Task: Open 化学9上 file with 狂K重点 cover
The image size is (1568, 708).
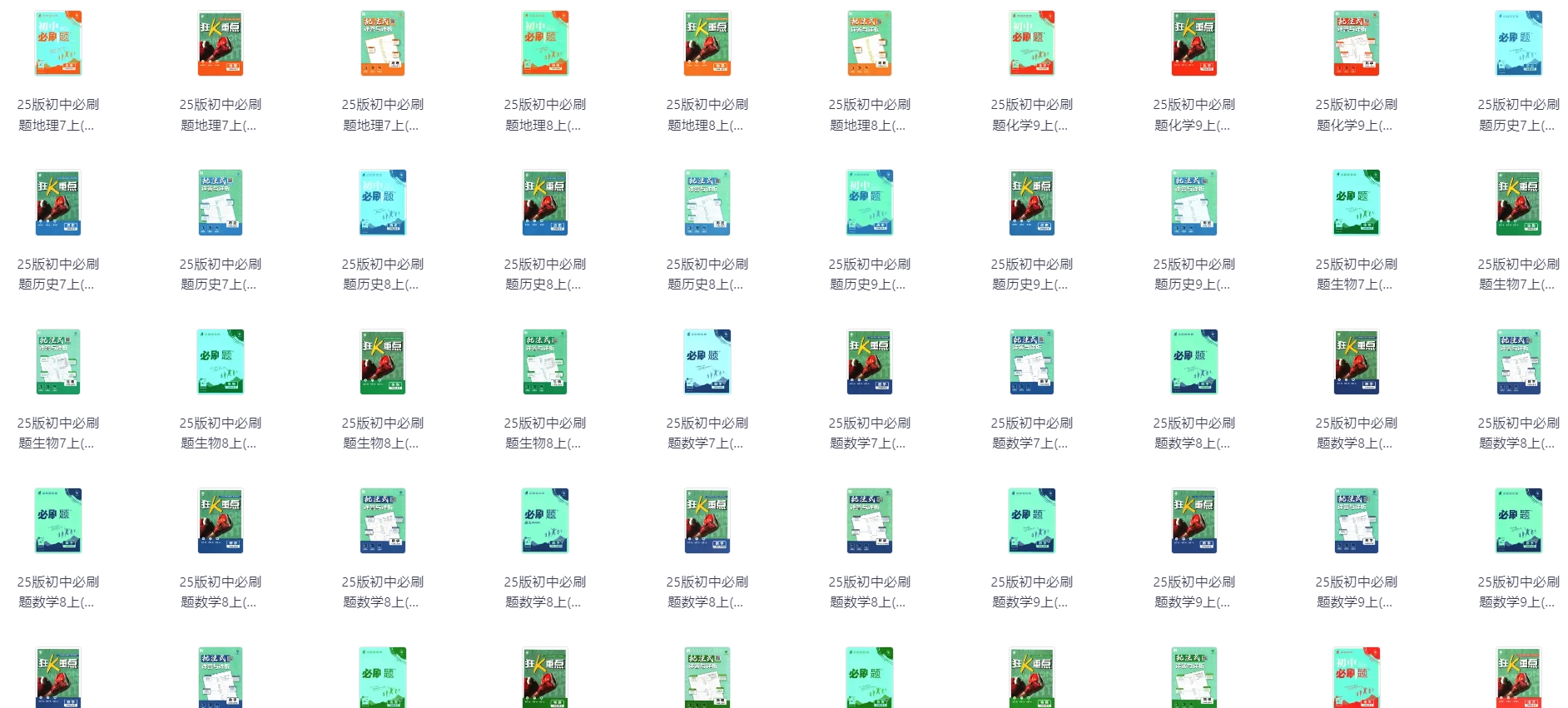Action: [1193, 44]
